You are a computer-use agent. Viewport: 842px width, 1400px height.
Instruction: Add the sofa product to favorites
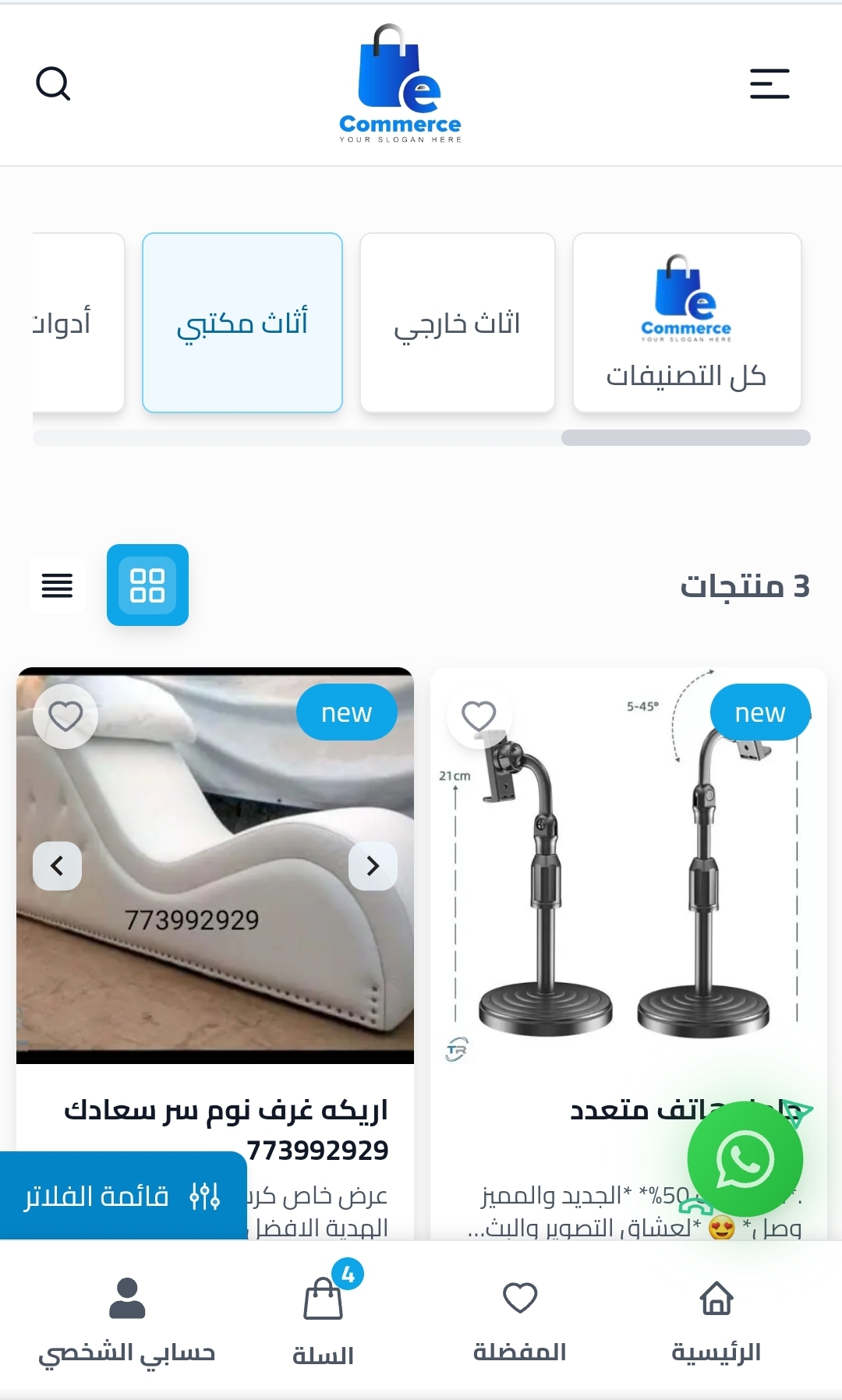tap(65, 716)
